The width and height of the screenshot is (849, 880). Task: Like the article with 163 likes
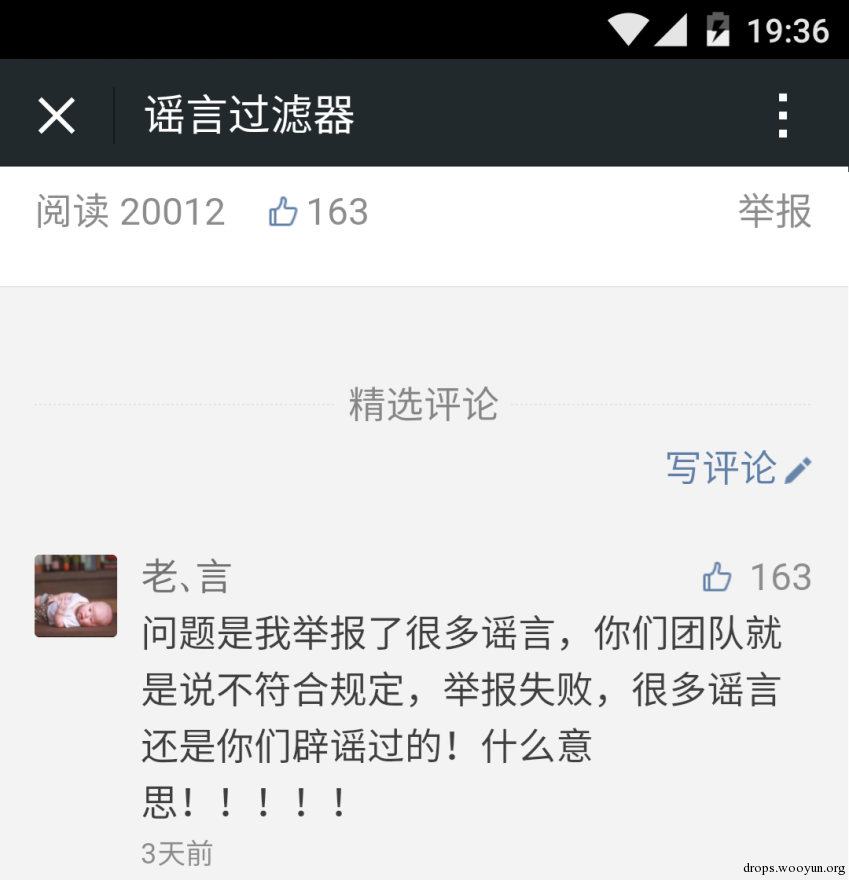pos(284,212)
